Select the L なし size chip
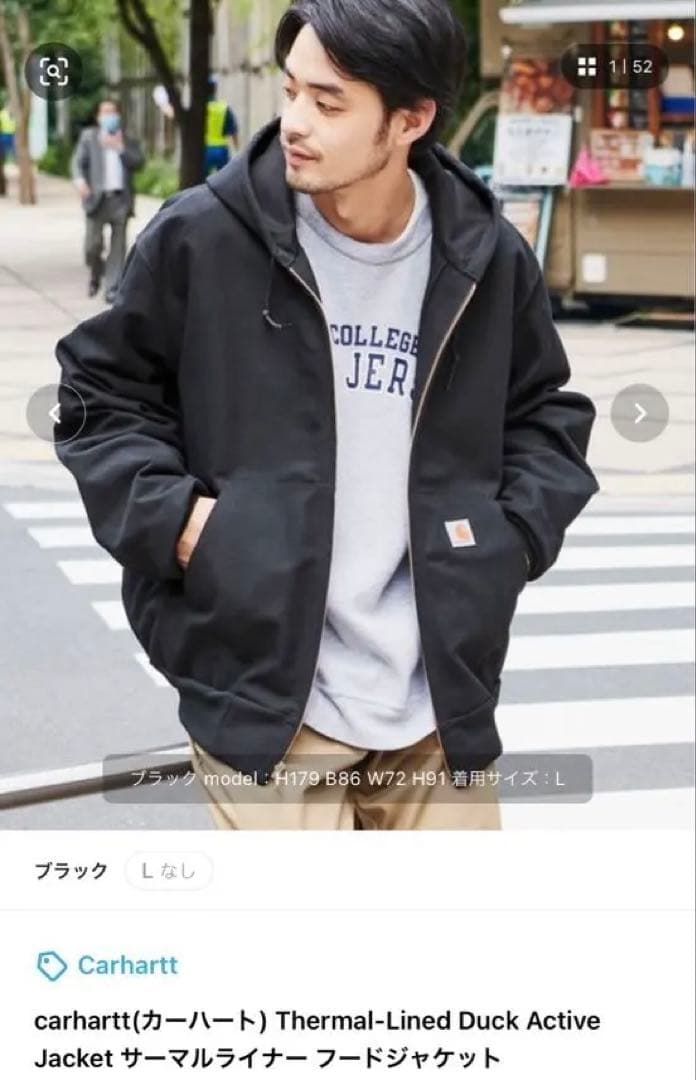 coord(168,871)
